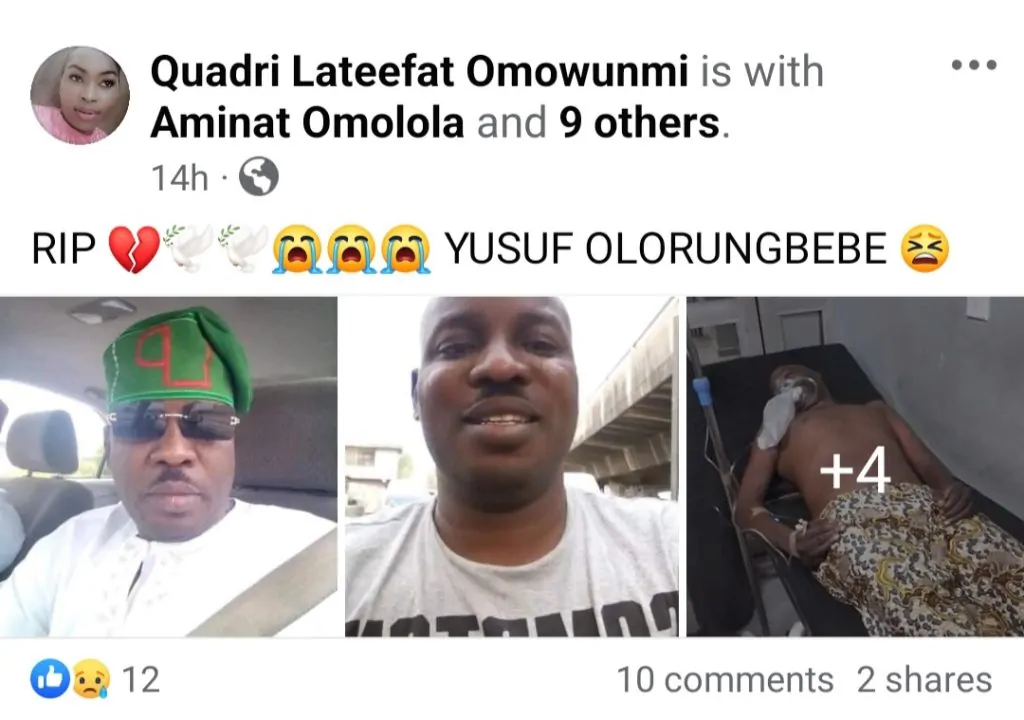The image size is (1024, 720).
Task: Open the post's three-dot options menu
Action: 973,66
